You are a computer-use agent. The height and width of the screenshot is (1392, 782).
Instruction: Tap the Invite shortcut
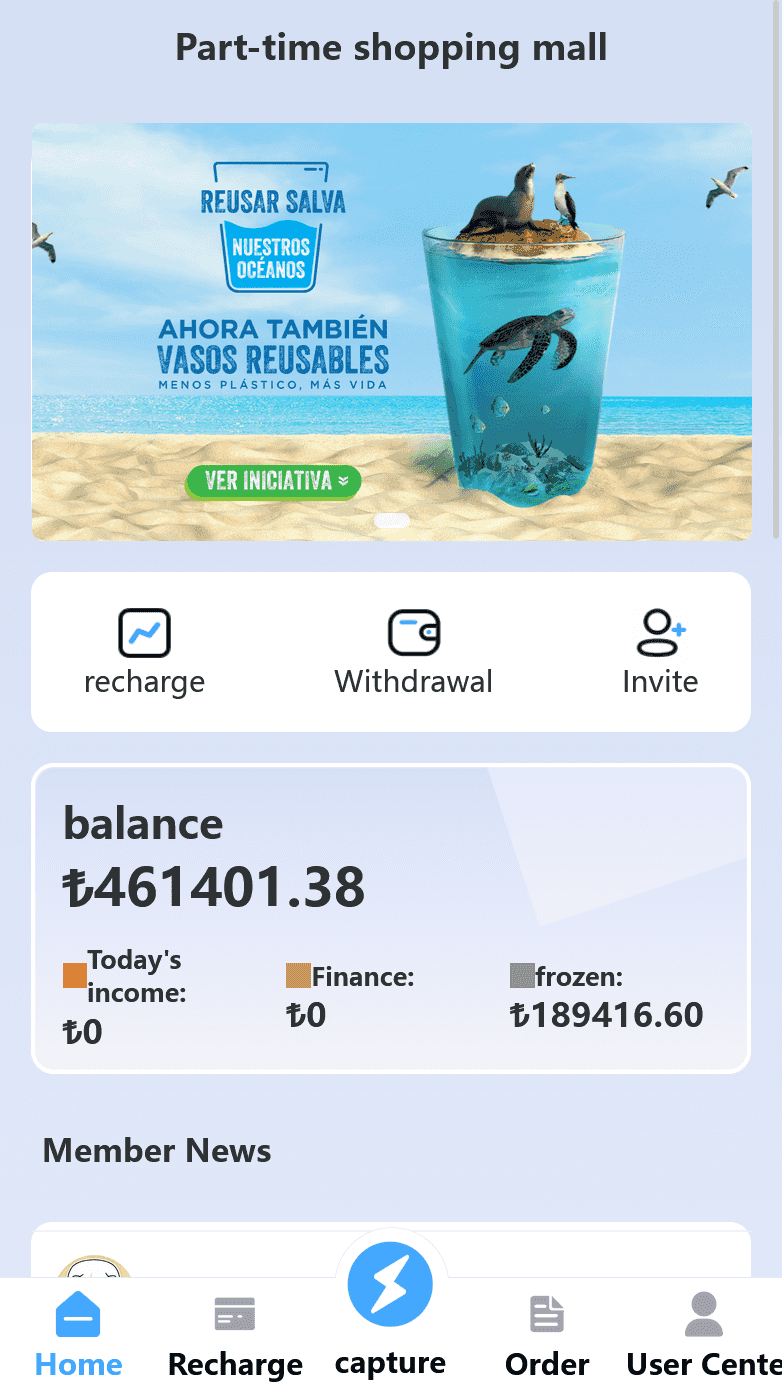(660, 652)
